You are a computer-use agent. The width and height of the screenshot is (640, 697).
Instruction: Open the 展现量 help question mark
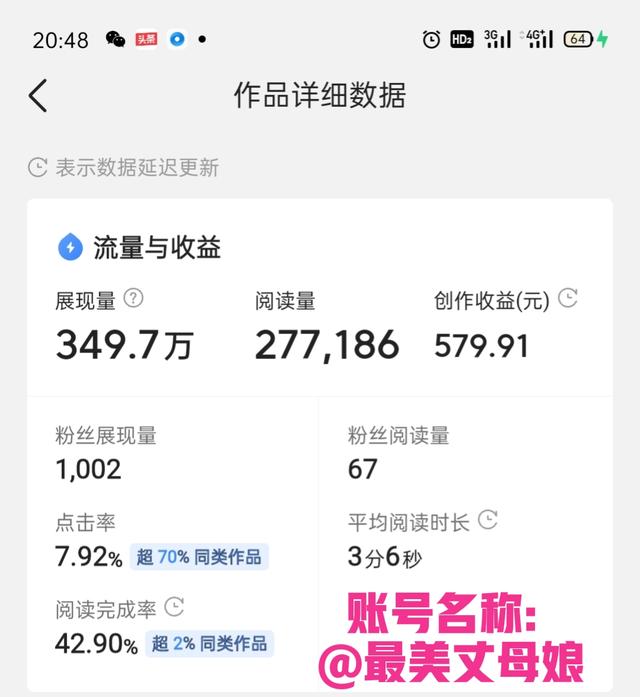pos(134,298)
